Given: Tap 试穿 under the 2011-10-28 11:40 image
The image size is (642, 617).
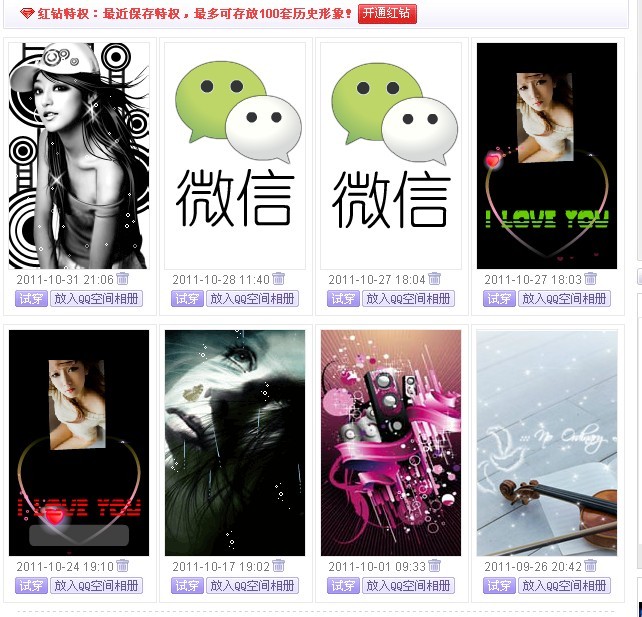Looking at the screenshot, I should point(187,298).
